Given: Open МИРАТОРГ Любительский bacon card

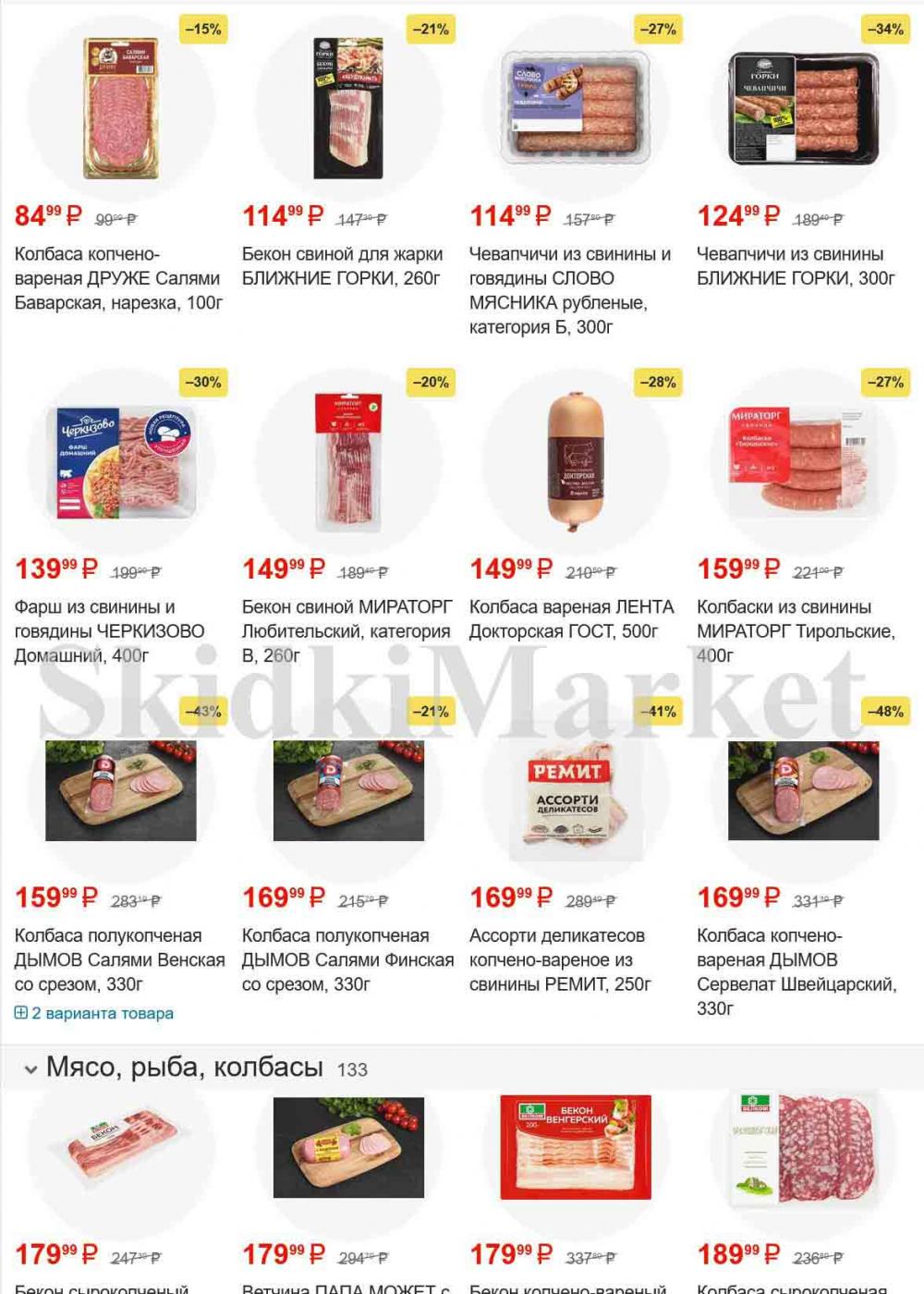Looking at the screenshot, I should click(x=346, y=630).
